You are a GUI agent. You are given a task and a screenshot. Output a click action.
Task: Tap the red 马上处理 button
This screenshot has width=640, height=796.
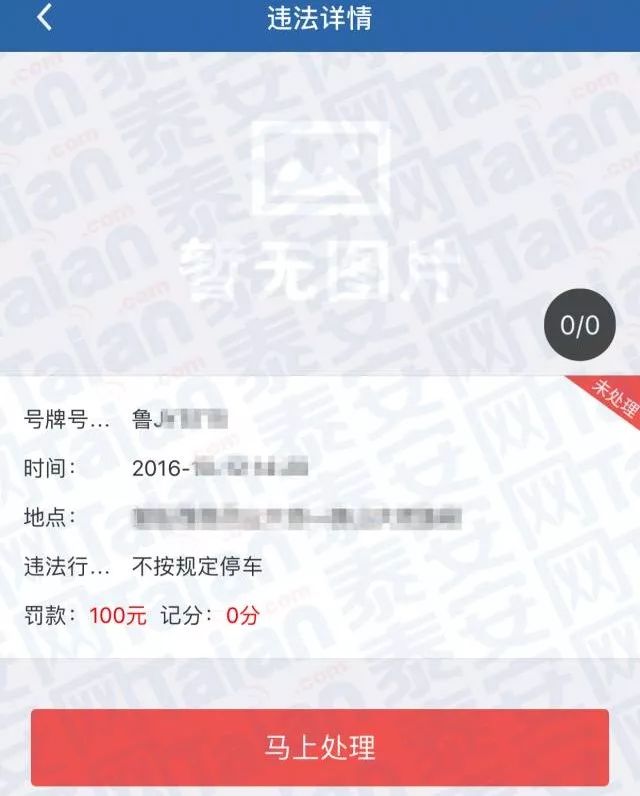(320, 747)
